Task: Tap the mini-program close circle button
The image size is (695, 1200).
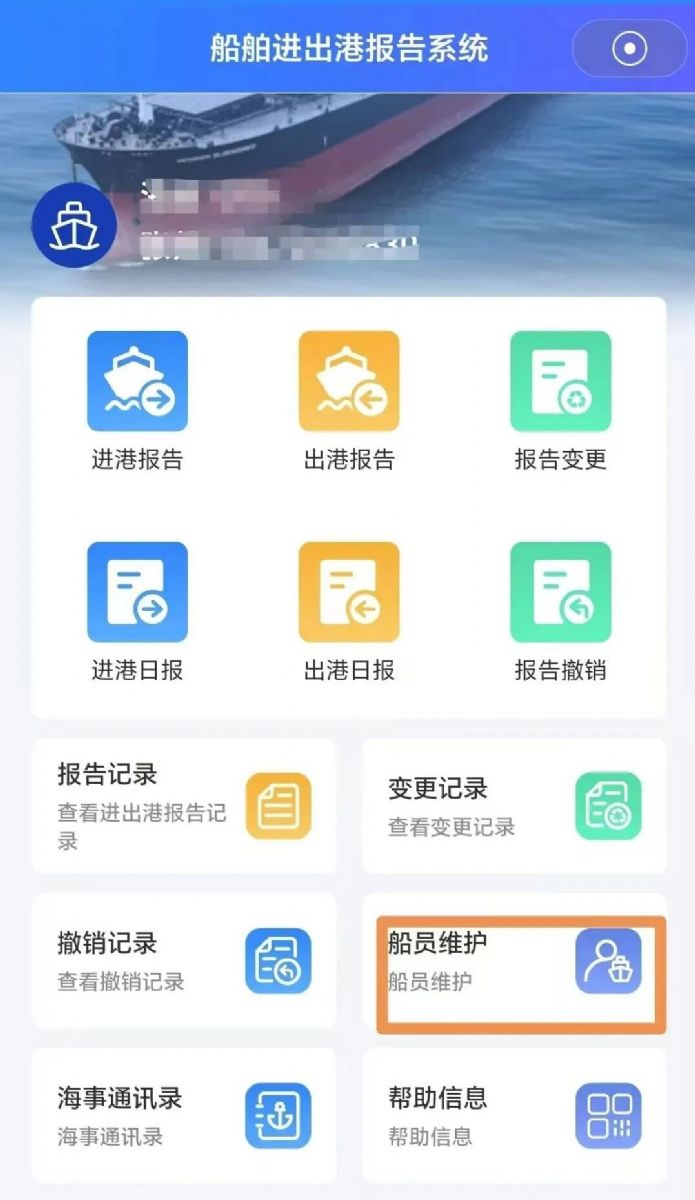Action: [x=629, y=48]
